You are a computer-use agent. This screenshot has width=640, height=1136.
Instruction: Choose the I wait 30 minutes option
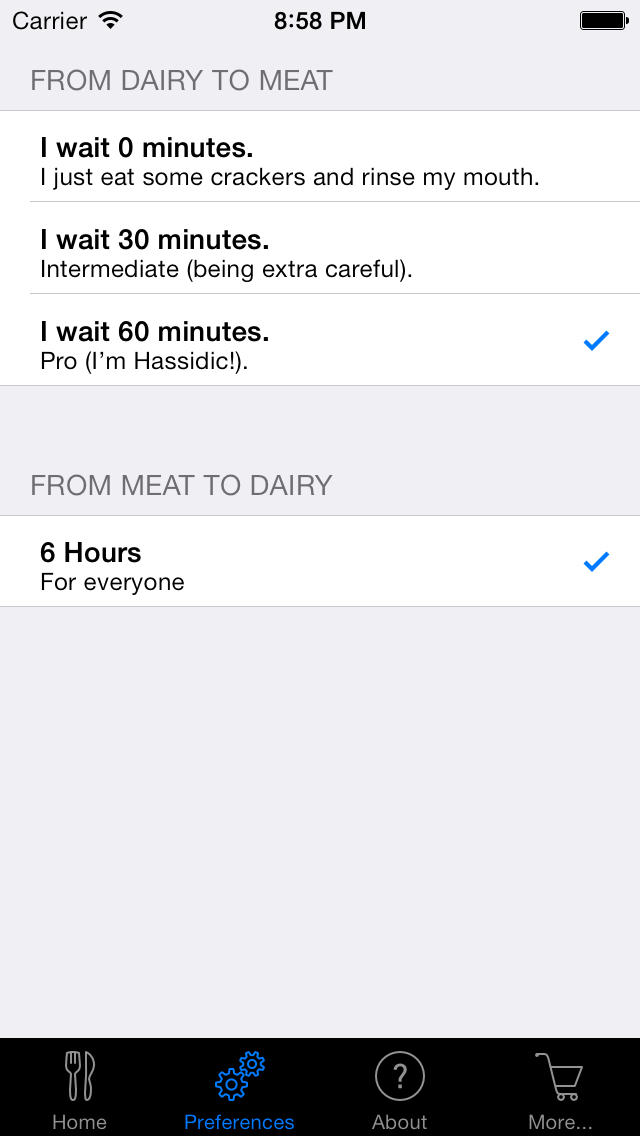pyautogui.click(x=320, y=248)
